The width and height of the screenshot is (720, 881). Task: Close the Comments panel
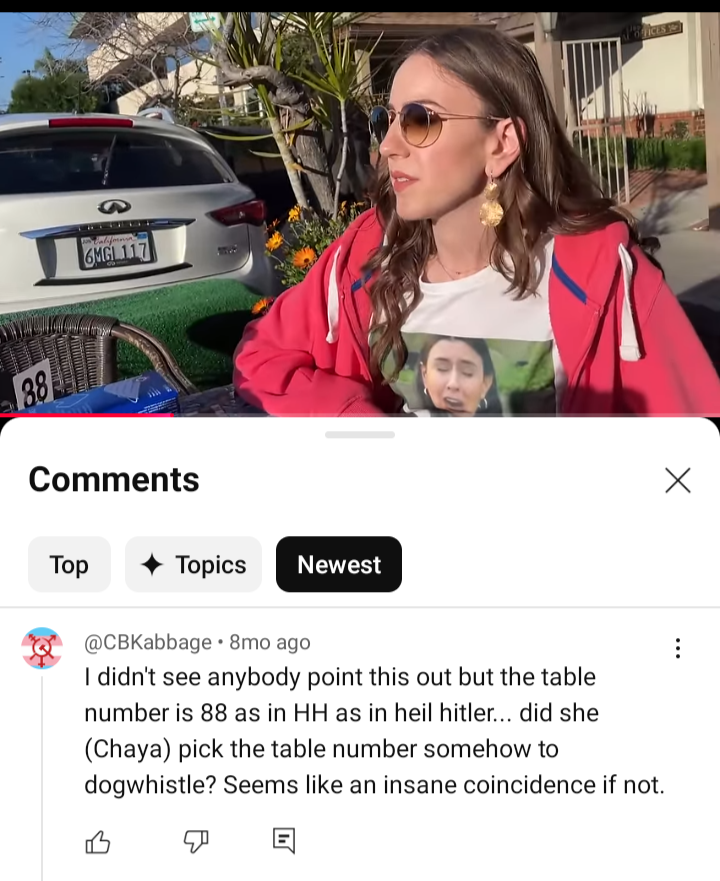pos(677,480)
